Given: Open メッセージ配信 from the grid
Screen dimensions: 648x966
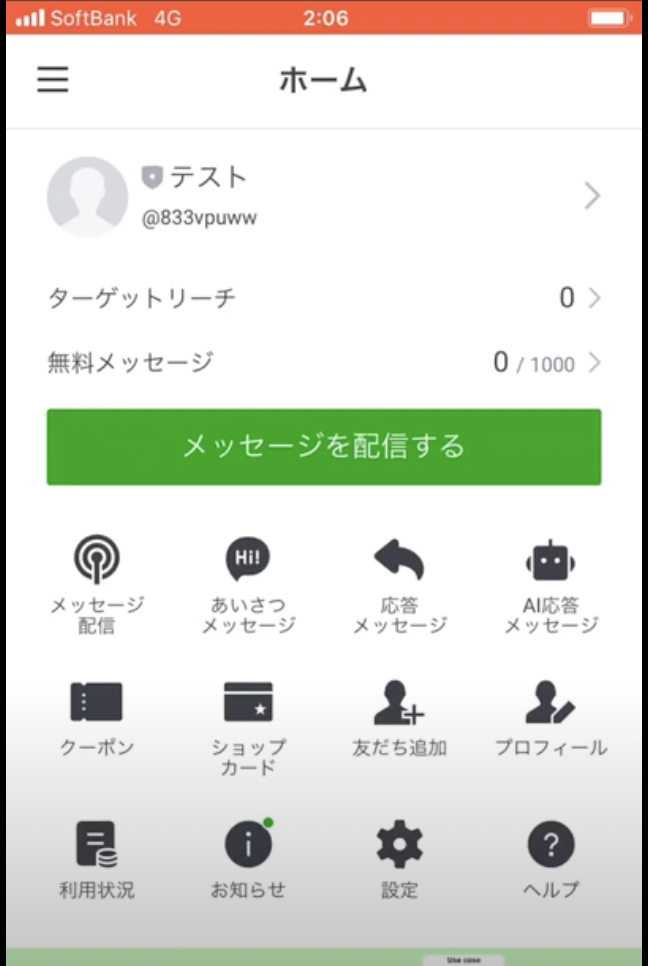Looking at the screenshot, I should [x=97, y=583].
